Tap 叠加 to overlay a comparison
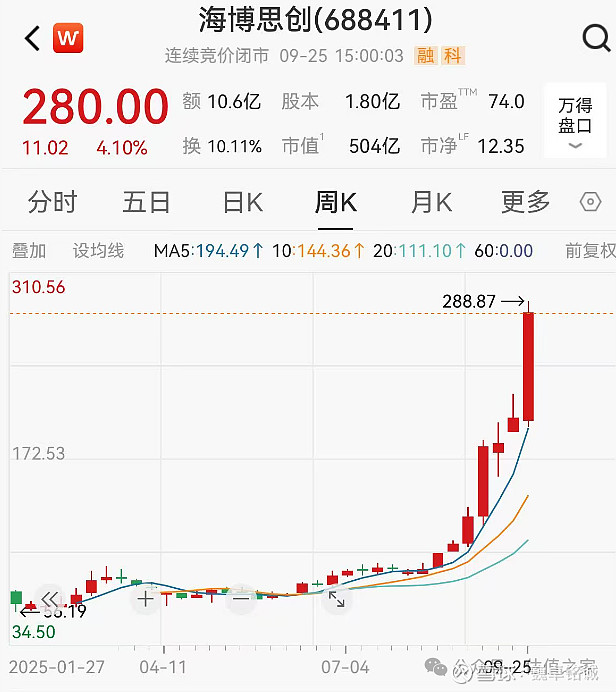The width and height of the screenshot is (616, 692). pos(29,251)
